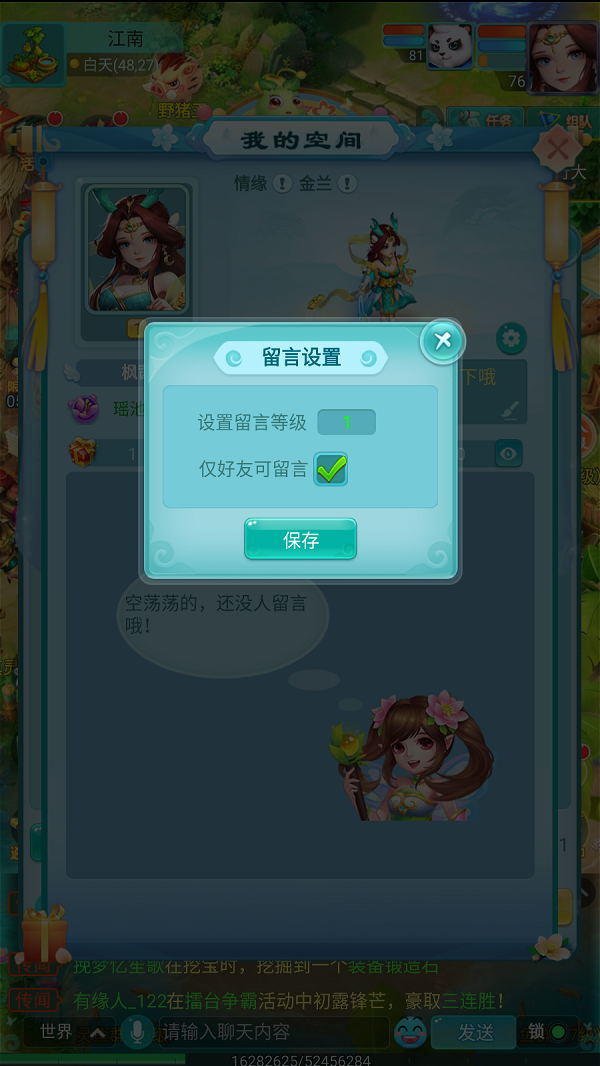Edit the 设置留言等级 level field
Viewport: 600px width, 1066px height.
346,422
